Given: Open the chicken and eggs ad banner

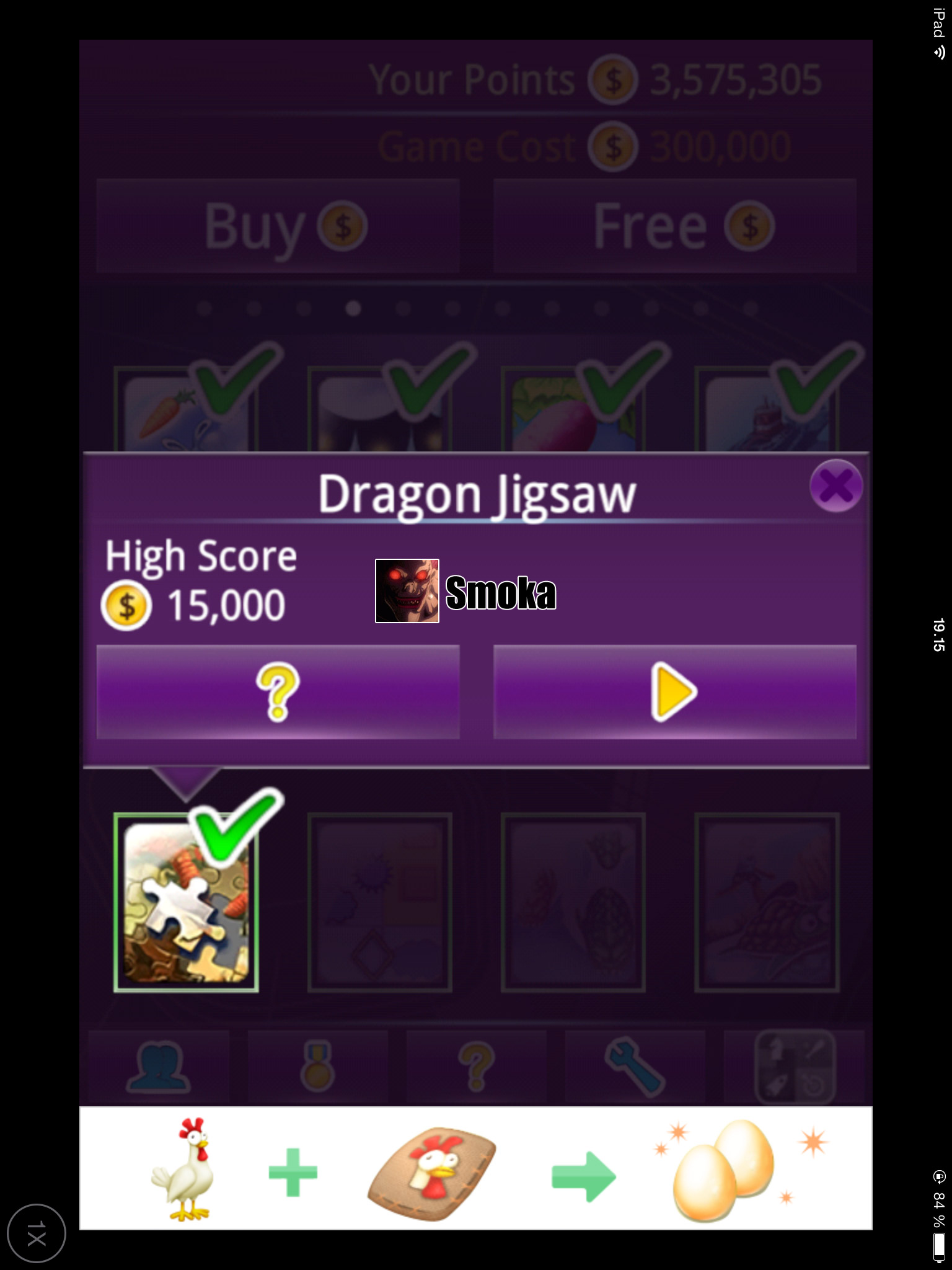Looking at the screenshot, I should pyautogui.click(x=475, y=1168).
